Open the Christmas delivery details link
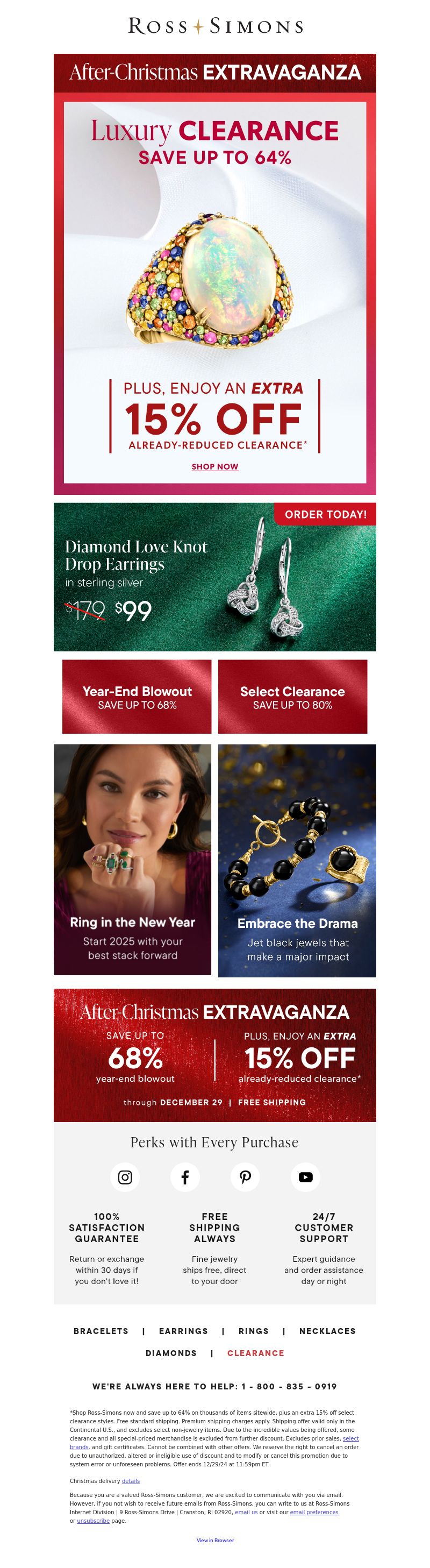The width and height of the screenshot is (430, 1568). tap(131, 1481)
